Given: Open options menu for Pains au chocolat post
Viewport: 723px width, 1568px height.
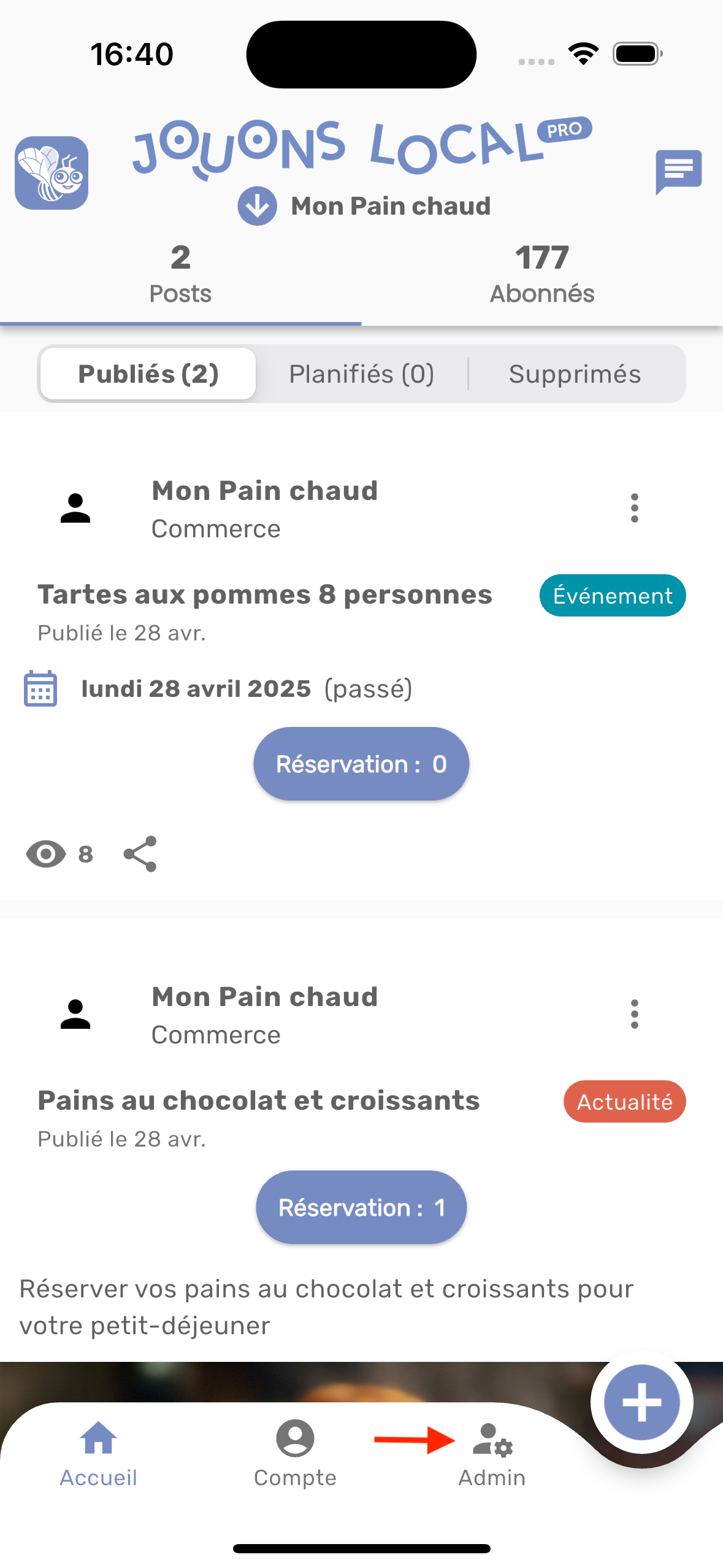Looking at the screenshot, I should click(634, 1014).
